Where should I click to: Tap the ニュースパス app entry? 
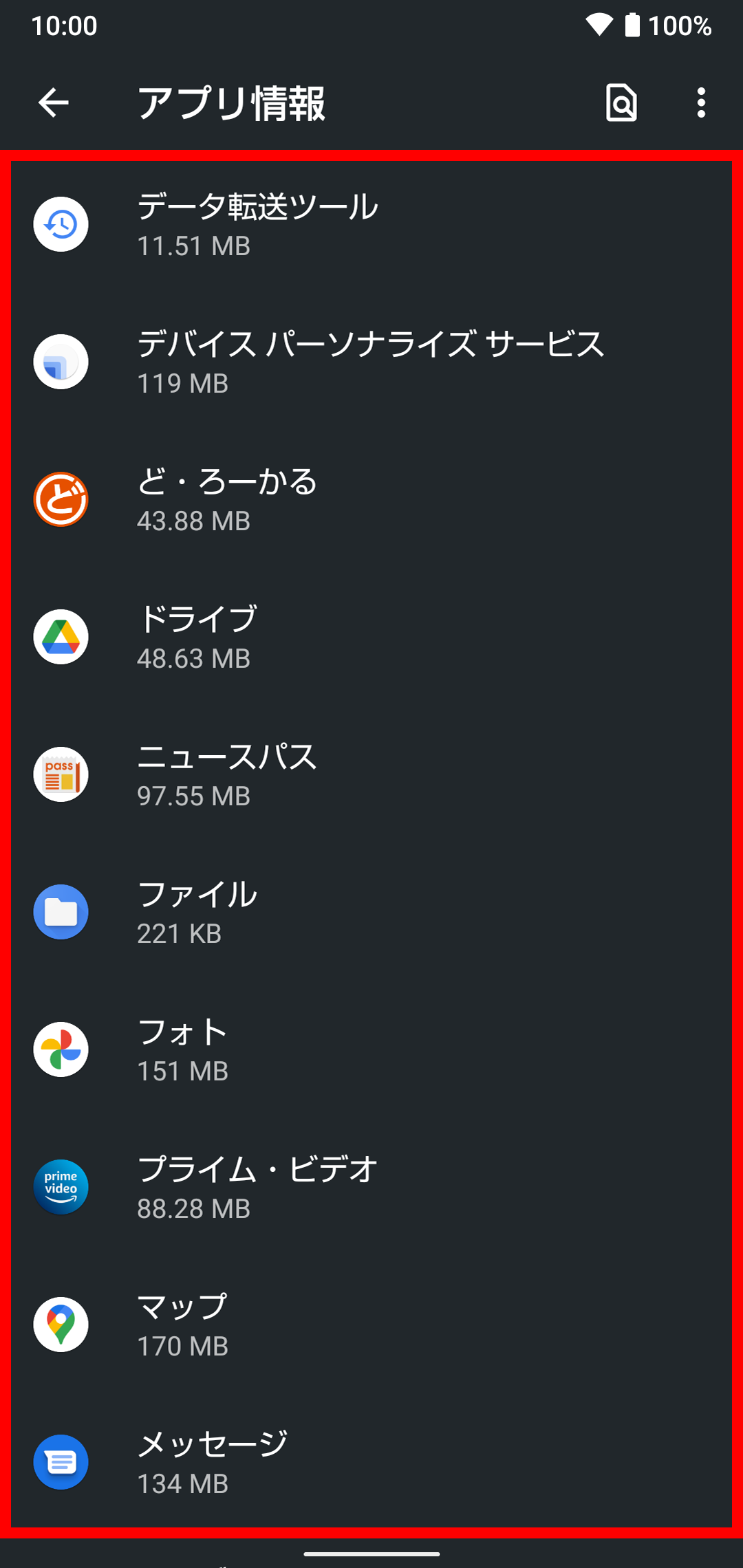pos(371,774)
